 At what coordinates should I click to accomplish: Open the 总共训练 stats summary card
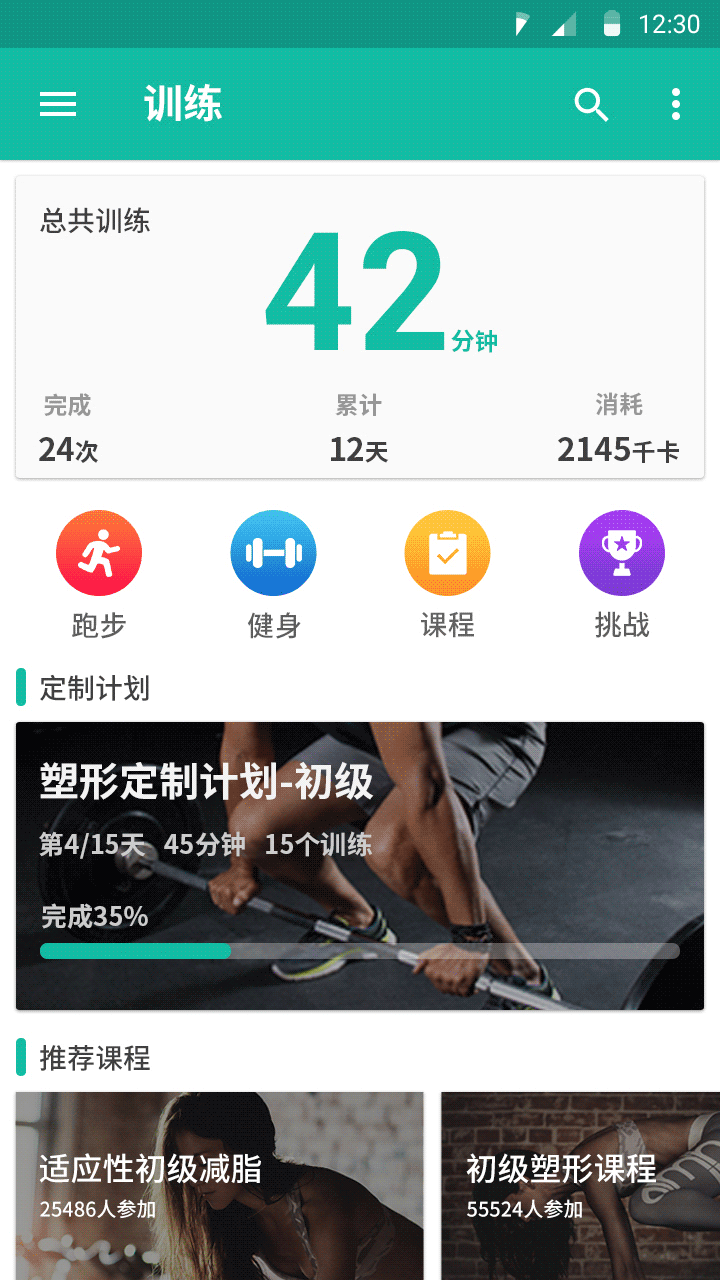point(360,327)
